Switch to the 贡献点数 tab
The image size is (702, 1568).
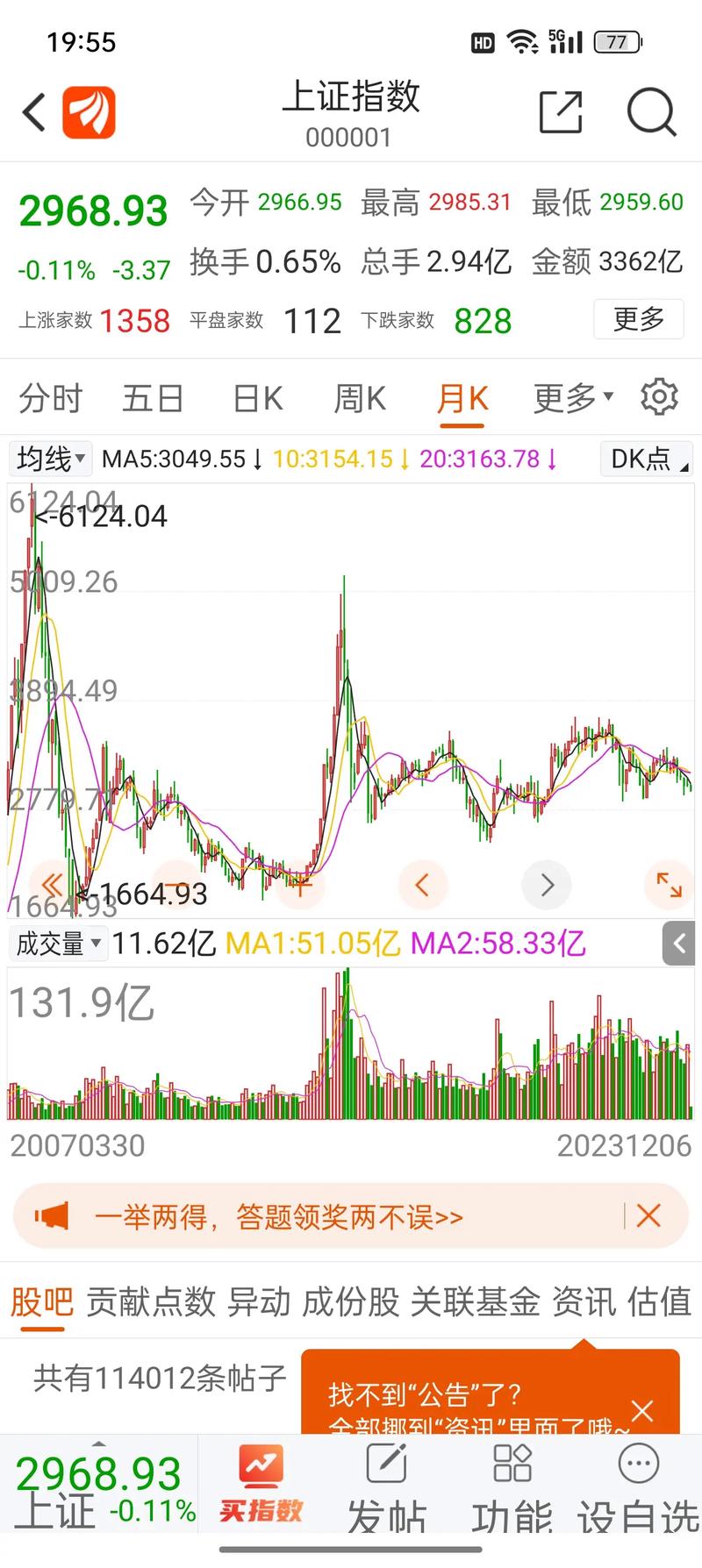pyautogui.click(x=150, y=1301)
